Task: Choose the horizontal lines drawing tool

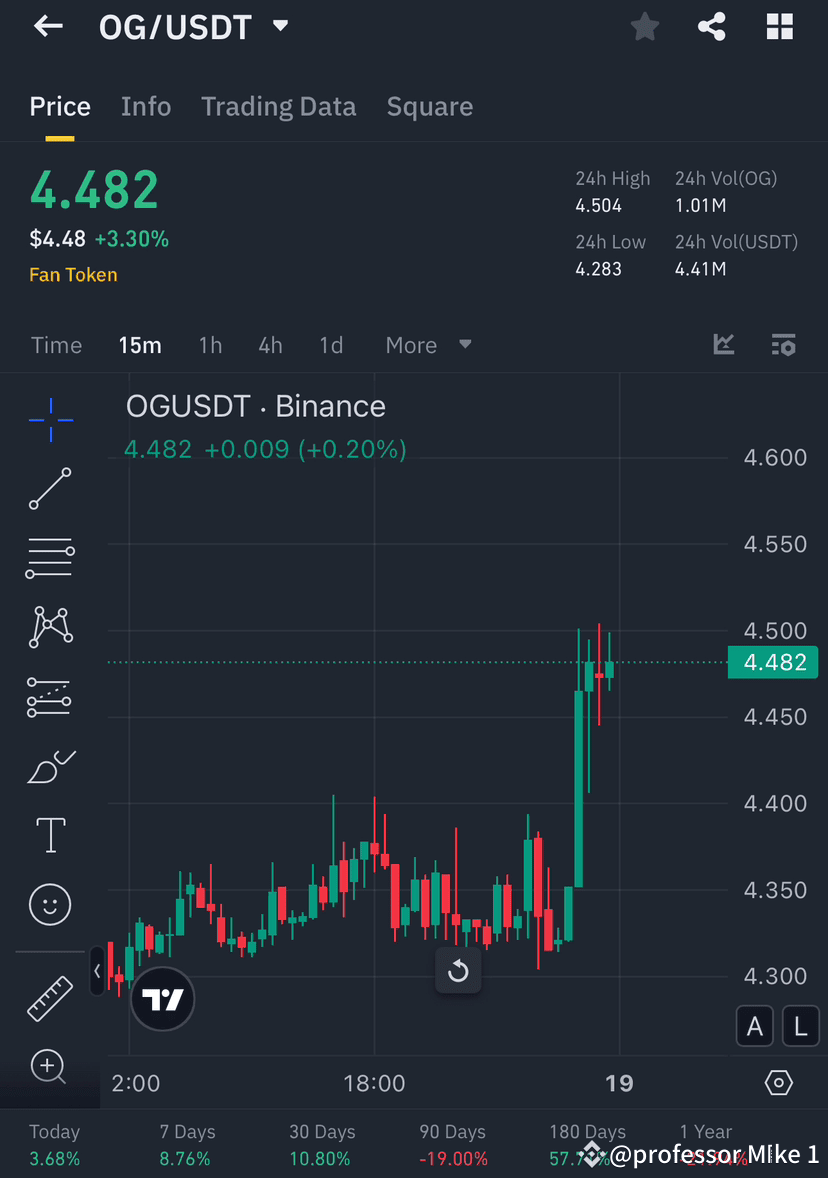Action: [49, 557]
